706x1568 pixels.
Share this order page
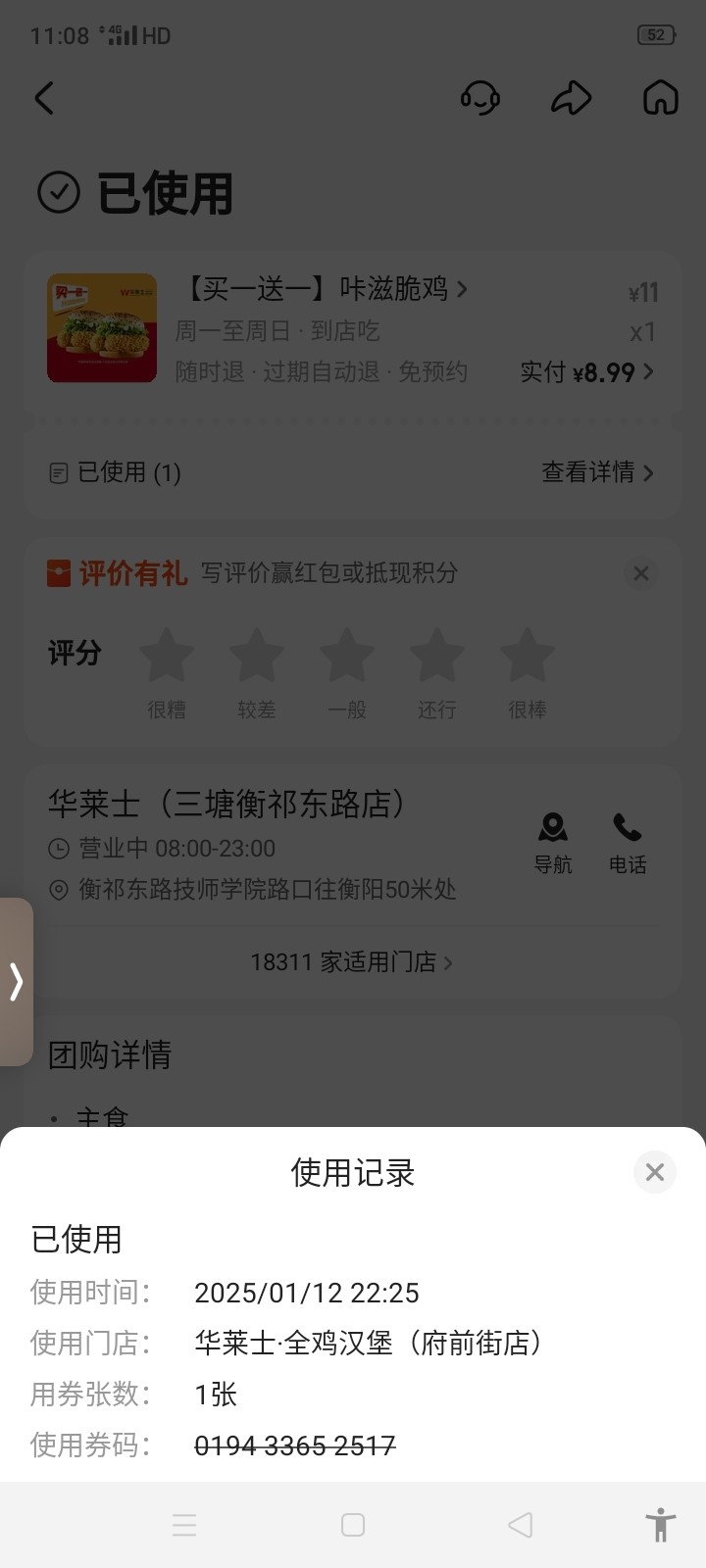pyautogui.click(x=571, y=98)
